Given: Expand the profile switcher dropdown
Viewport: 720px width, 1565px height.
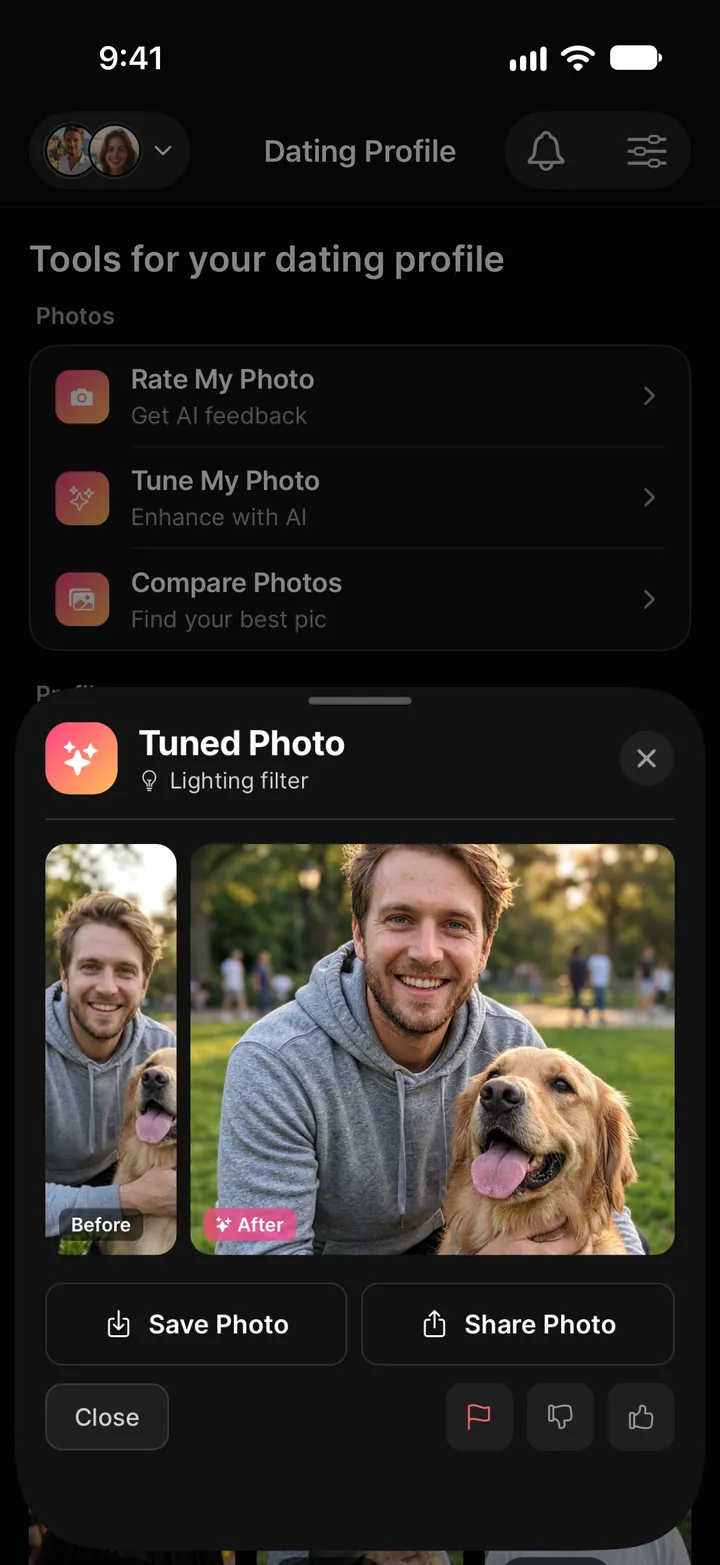Looking at the screenshot, I should coord(109,152).
